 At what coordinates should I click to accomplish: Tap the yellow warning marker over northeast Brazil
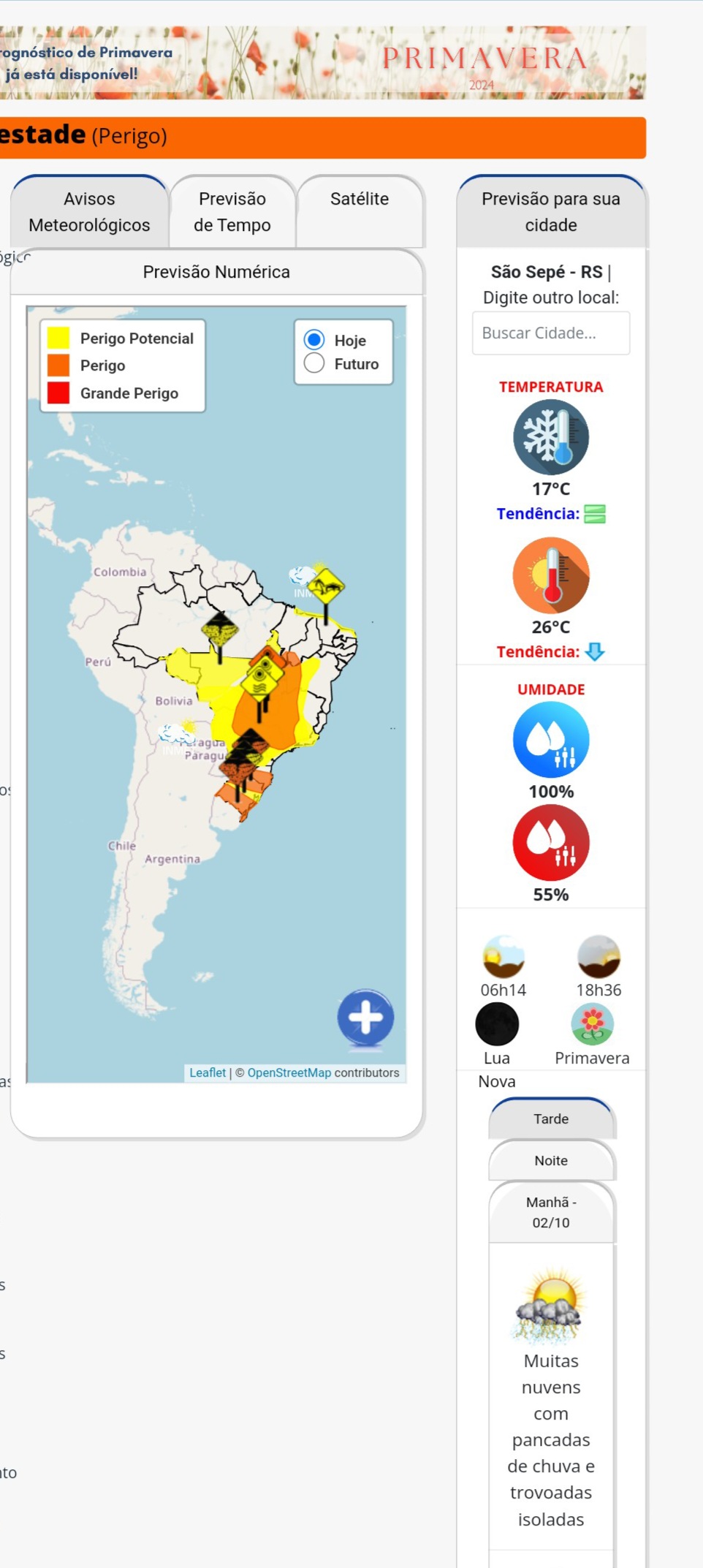click(x=326, y=586)
